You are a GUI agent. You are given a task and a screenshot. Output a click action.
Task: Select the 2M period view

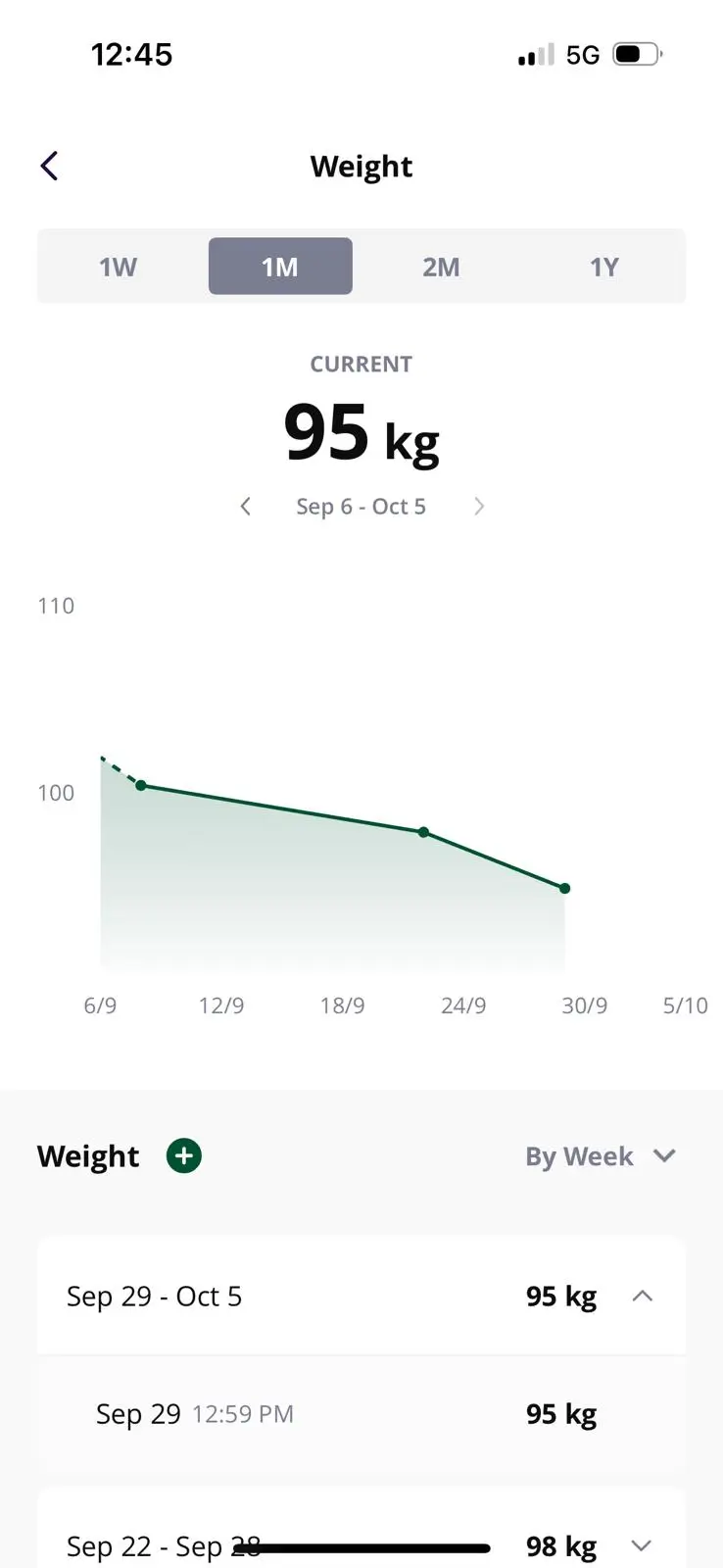coord(442,266)
